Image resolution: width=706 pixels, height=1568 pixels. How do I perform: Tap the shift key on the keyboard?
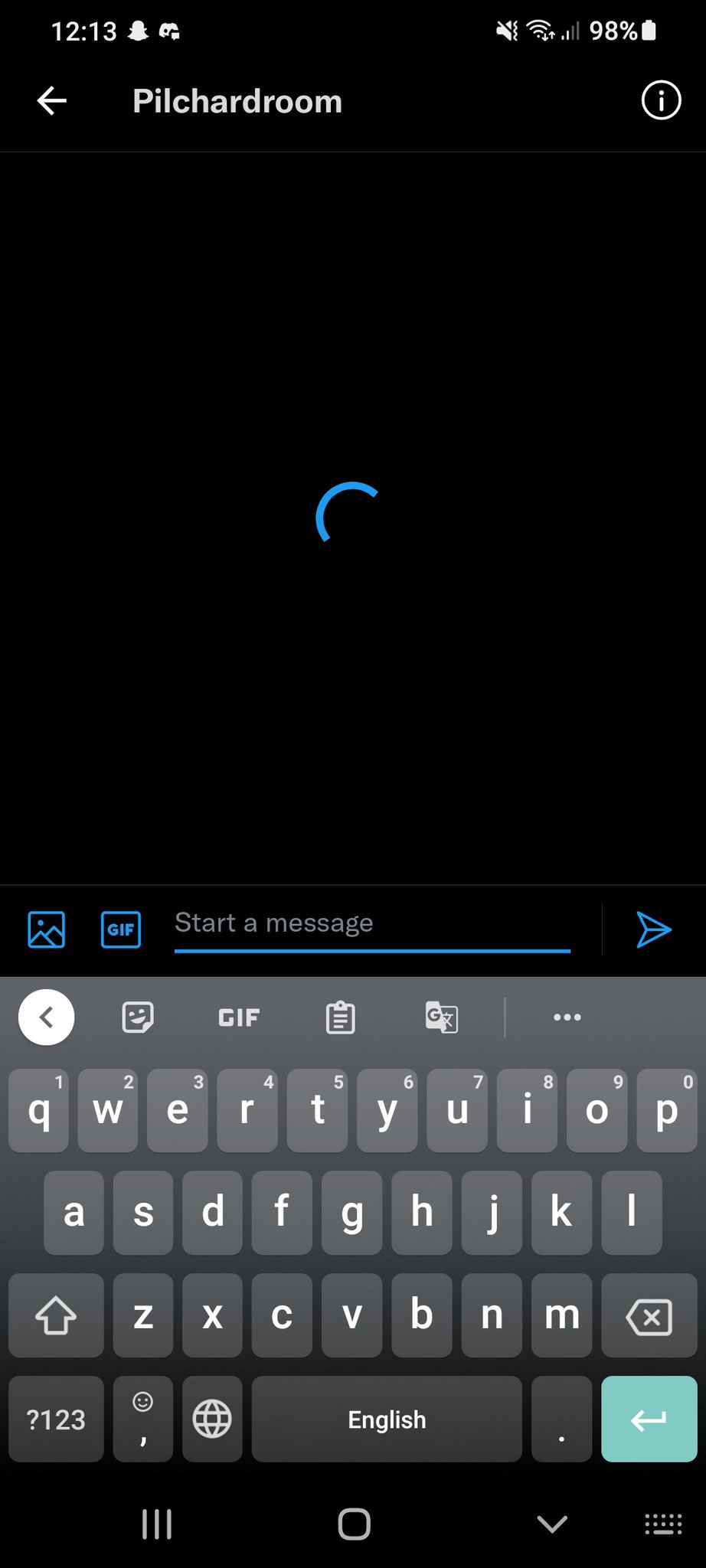click(x=56, y=1315)
